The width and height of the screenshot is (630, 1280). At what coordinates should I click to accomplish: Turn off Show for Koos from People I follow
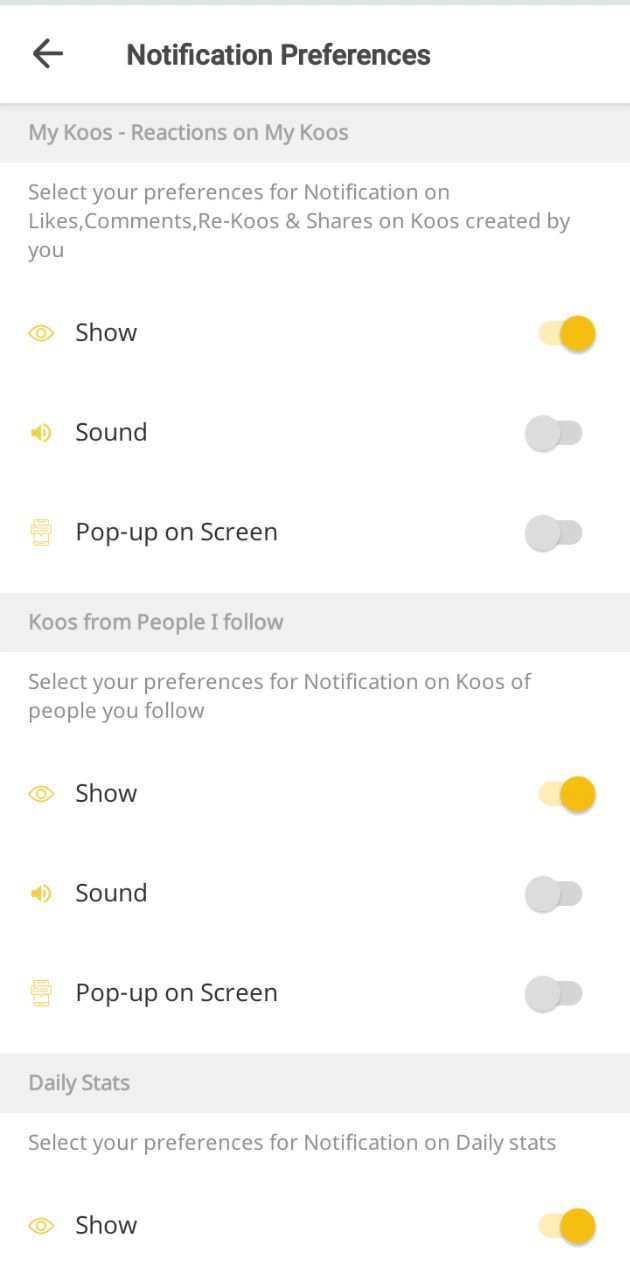click(566, 794)
